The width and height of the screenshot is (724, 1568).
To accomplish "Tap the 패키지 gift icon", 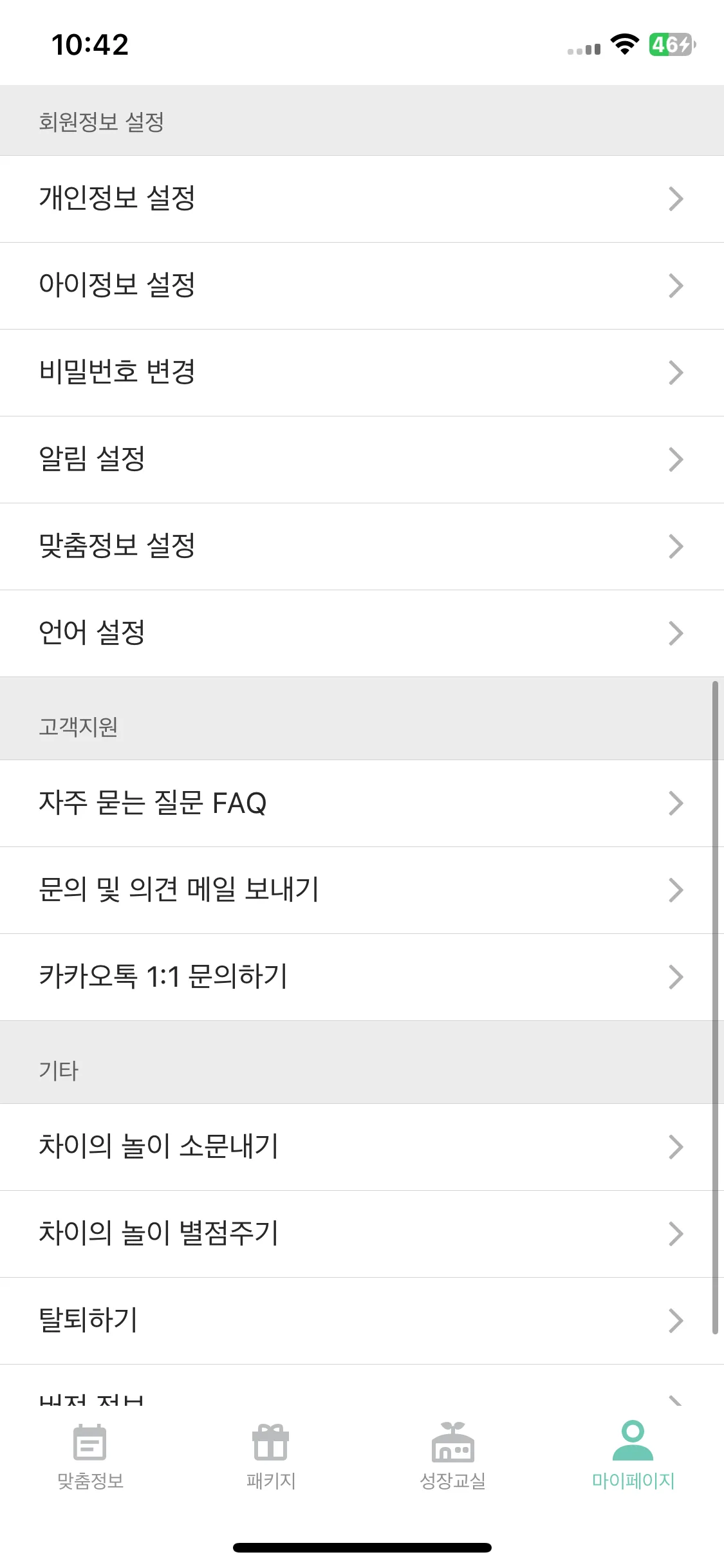I will pos(270,1443).
